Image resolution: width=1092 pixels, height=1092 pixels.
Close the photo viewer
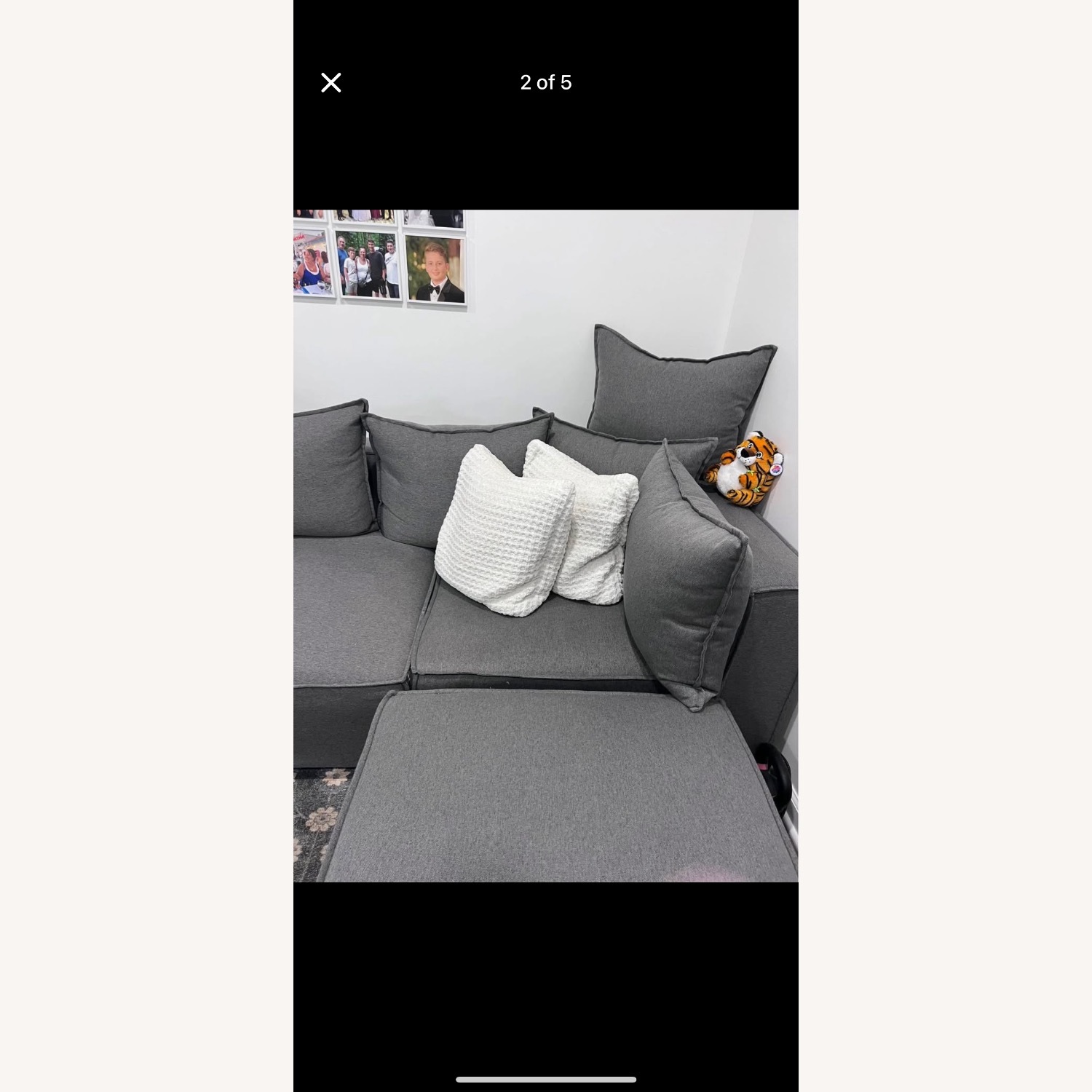pos(331,83)
